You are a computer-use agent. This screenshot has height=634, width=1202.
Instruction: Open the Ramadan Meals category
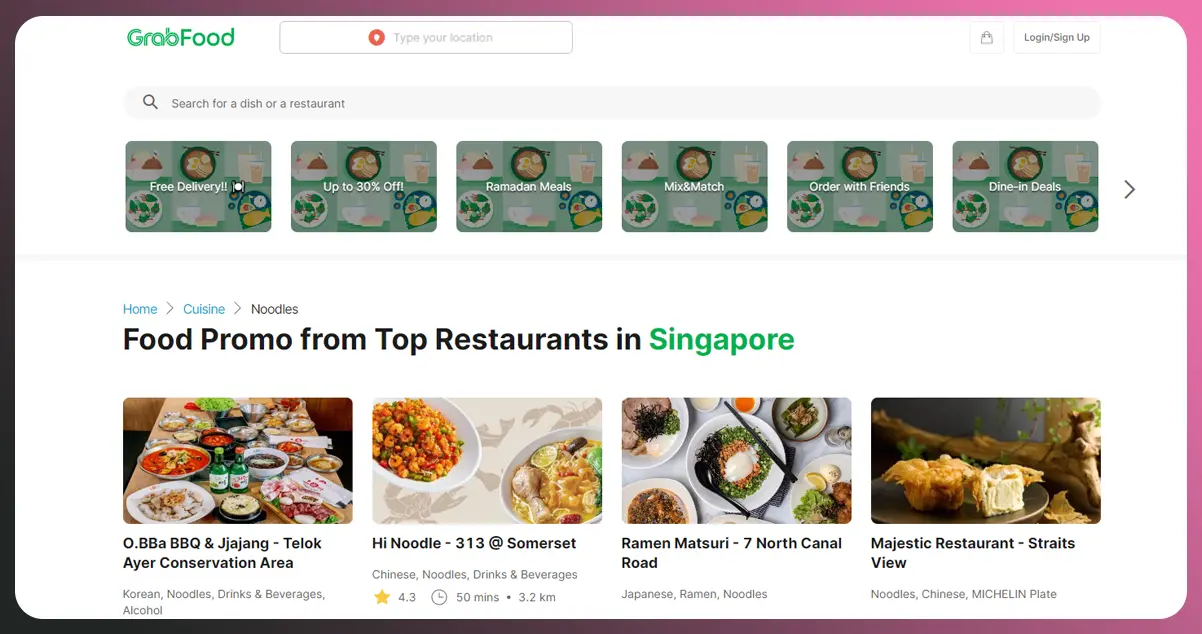tap(529, 187)
